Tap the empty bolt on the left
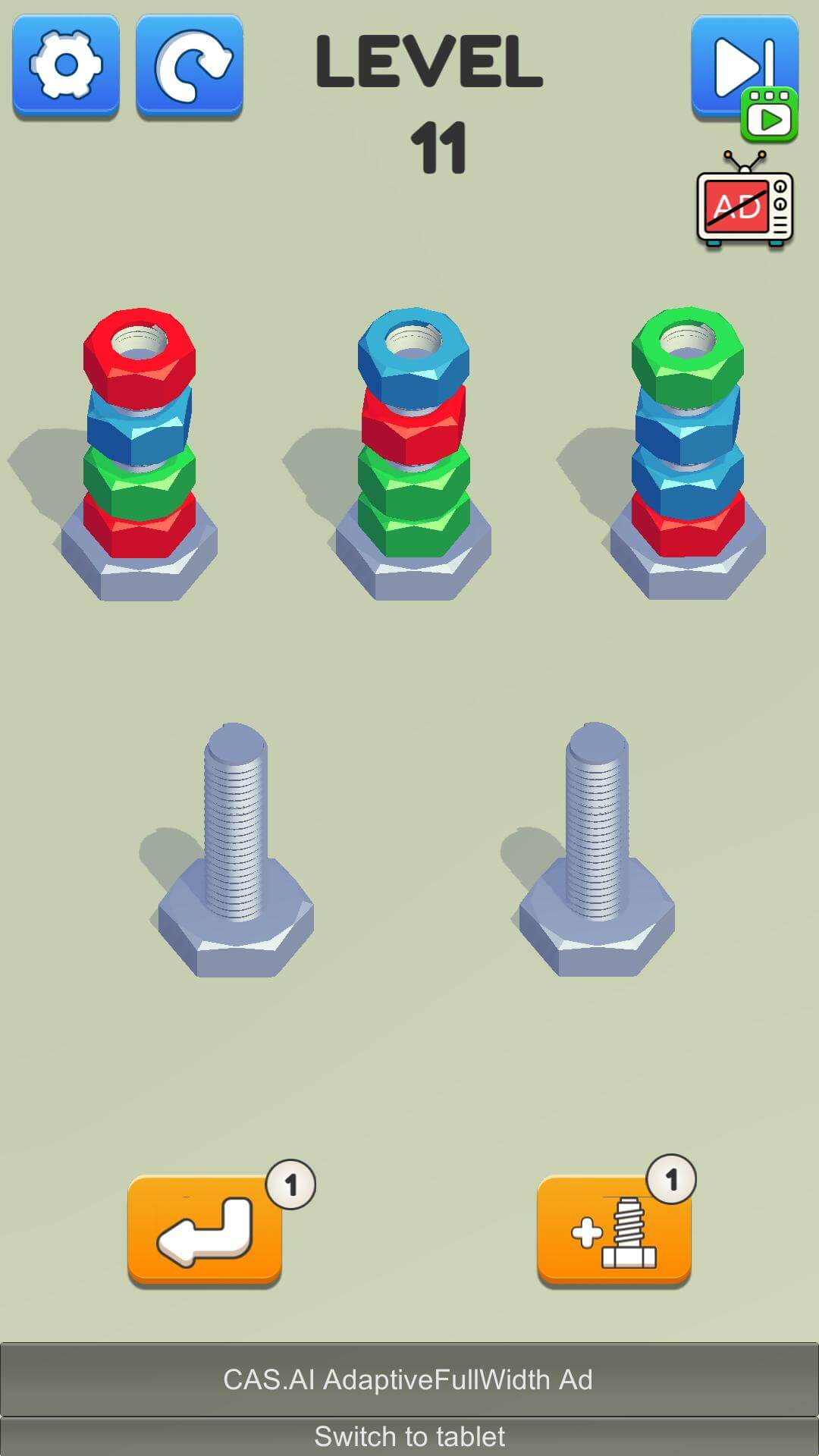The image size is (819, 1456). pyautogui.click(x=236, y=849)
